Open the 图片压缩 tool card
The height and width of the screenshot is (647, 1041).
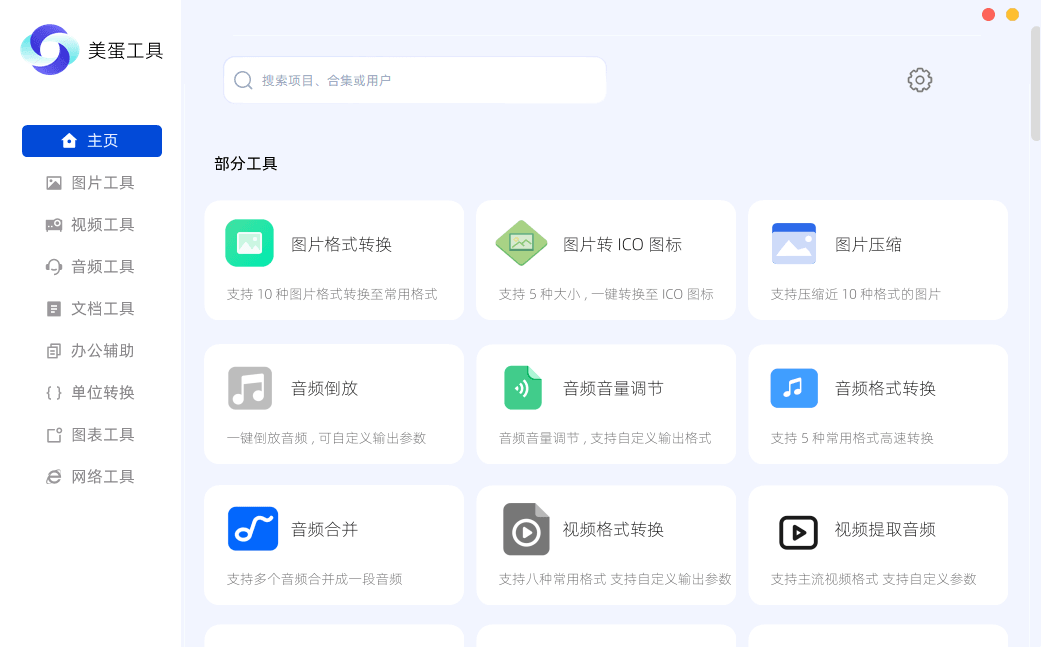(x=878, y=260)
